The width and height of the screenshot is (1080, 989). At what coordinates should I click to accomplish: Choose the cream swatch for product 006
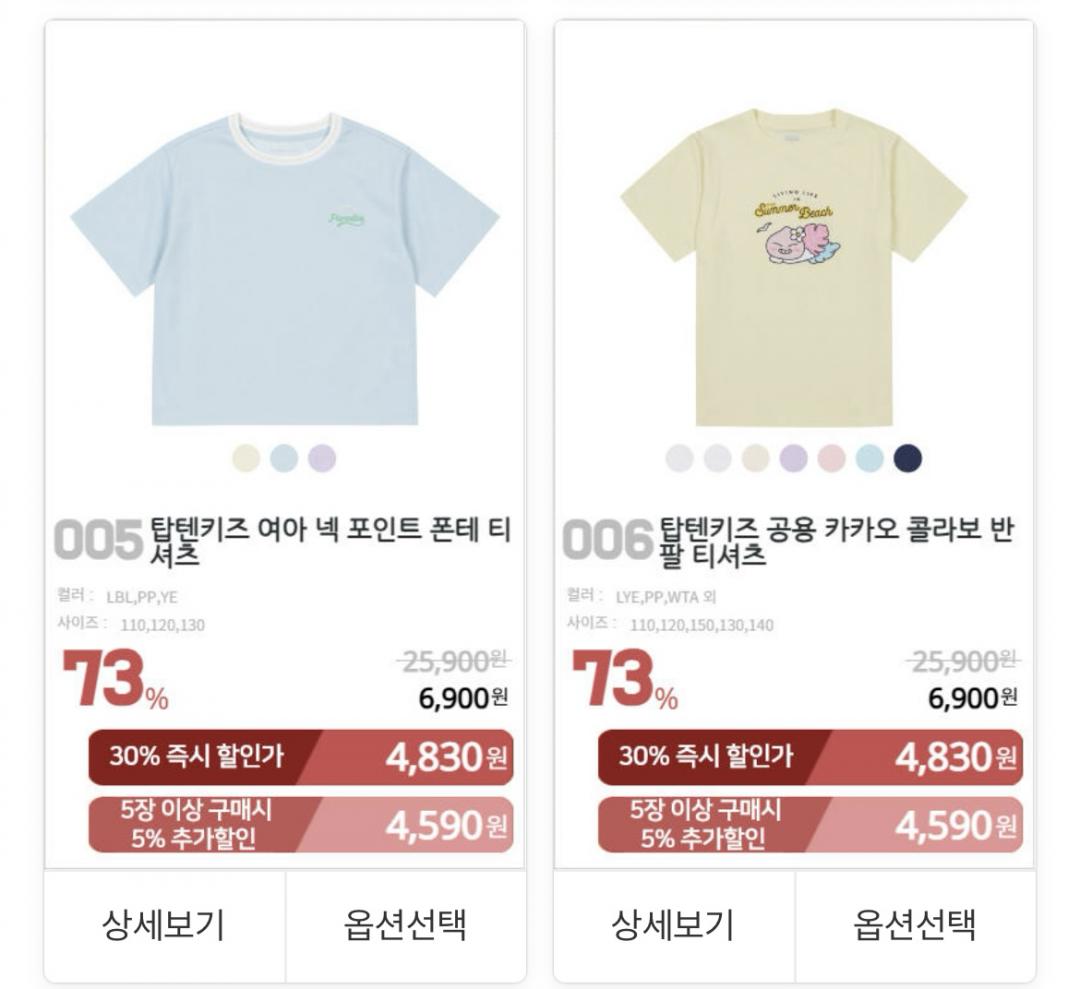coord(756,458)
